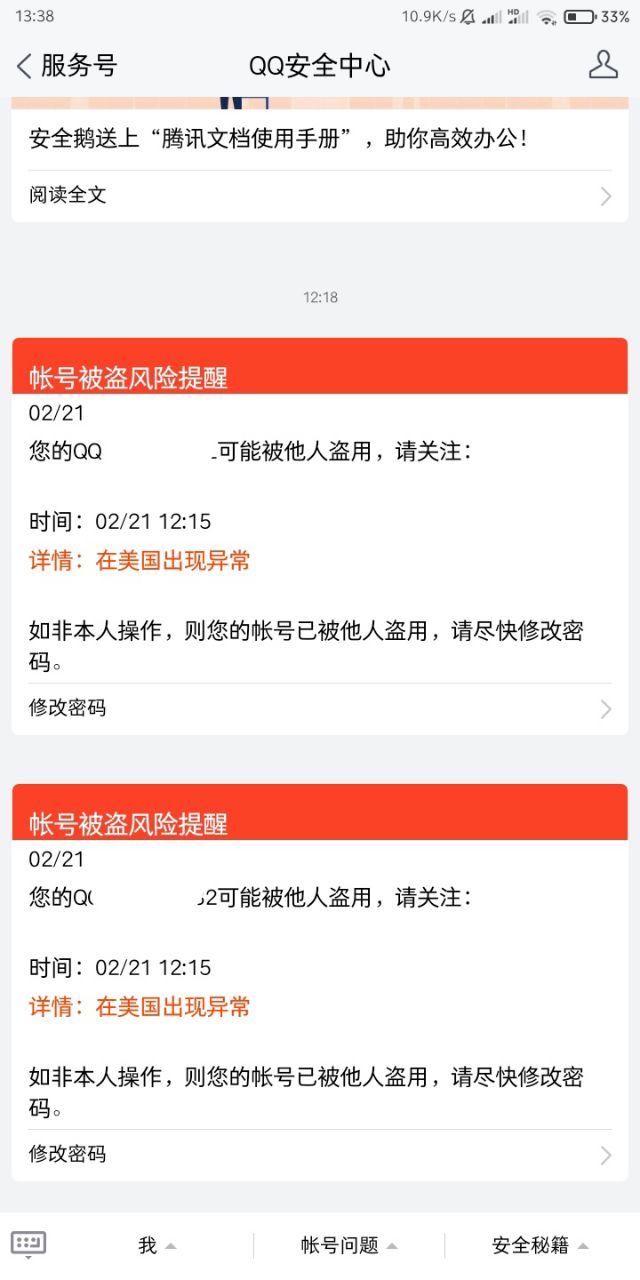The width and height of the screenshot is (640, 1280).
Task: Open the QQ安全中心 account profile icon
Action: (x=603, y=65)
